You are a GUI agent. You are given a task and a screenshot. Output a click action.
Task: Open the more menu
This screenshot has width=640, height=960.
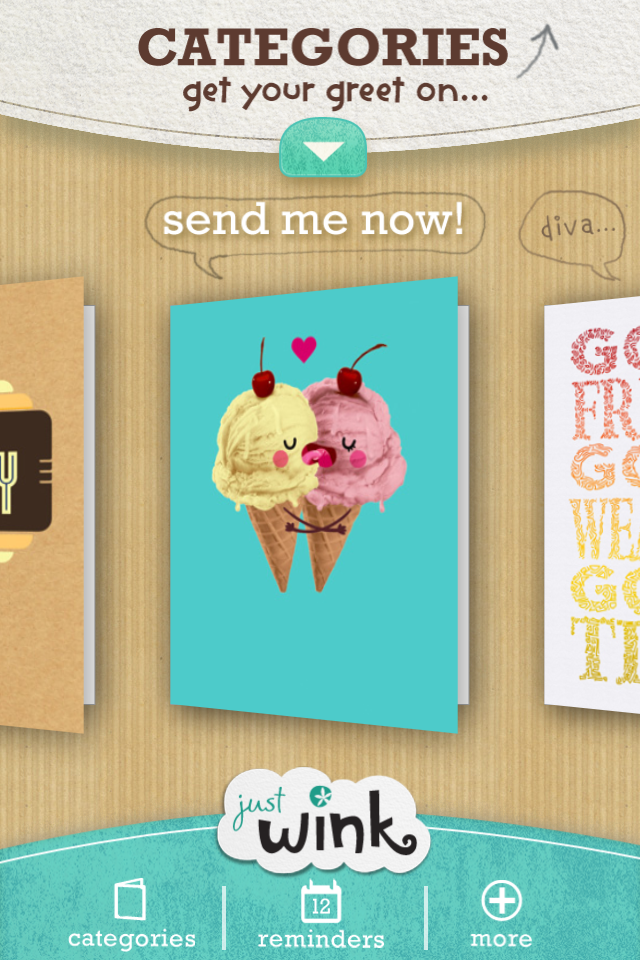[501, 915]
